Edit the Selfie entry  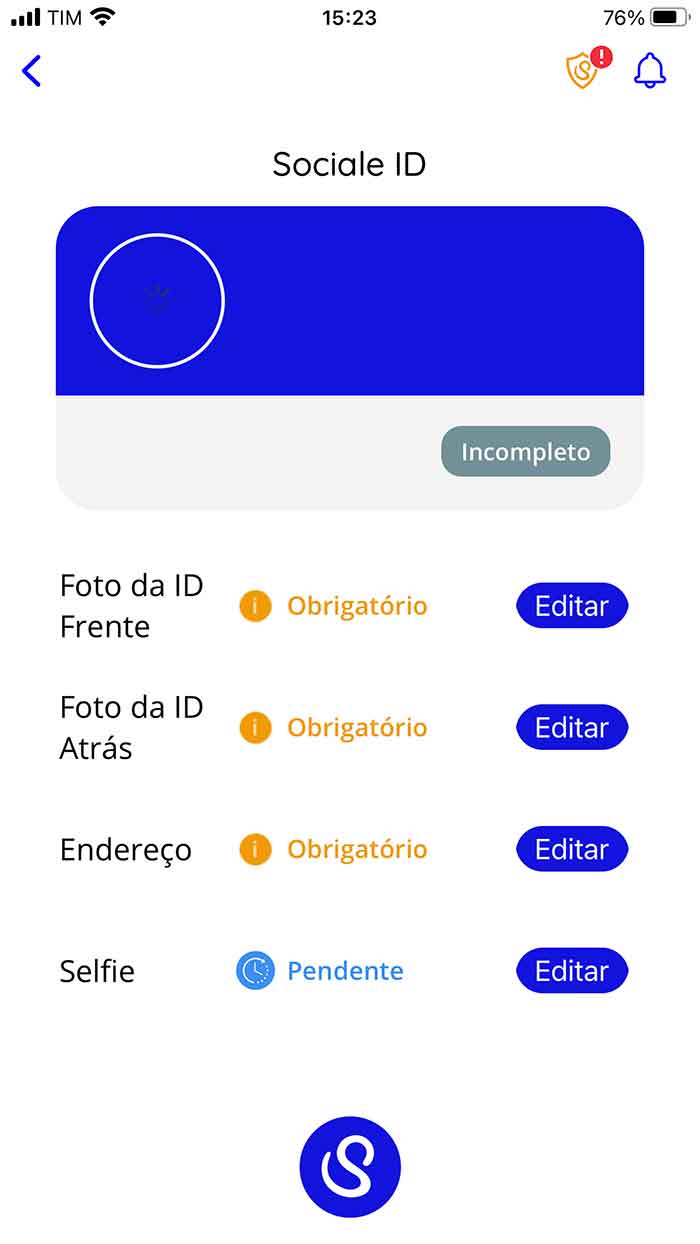coord(571,971)
